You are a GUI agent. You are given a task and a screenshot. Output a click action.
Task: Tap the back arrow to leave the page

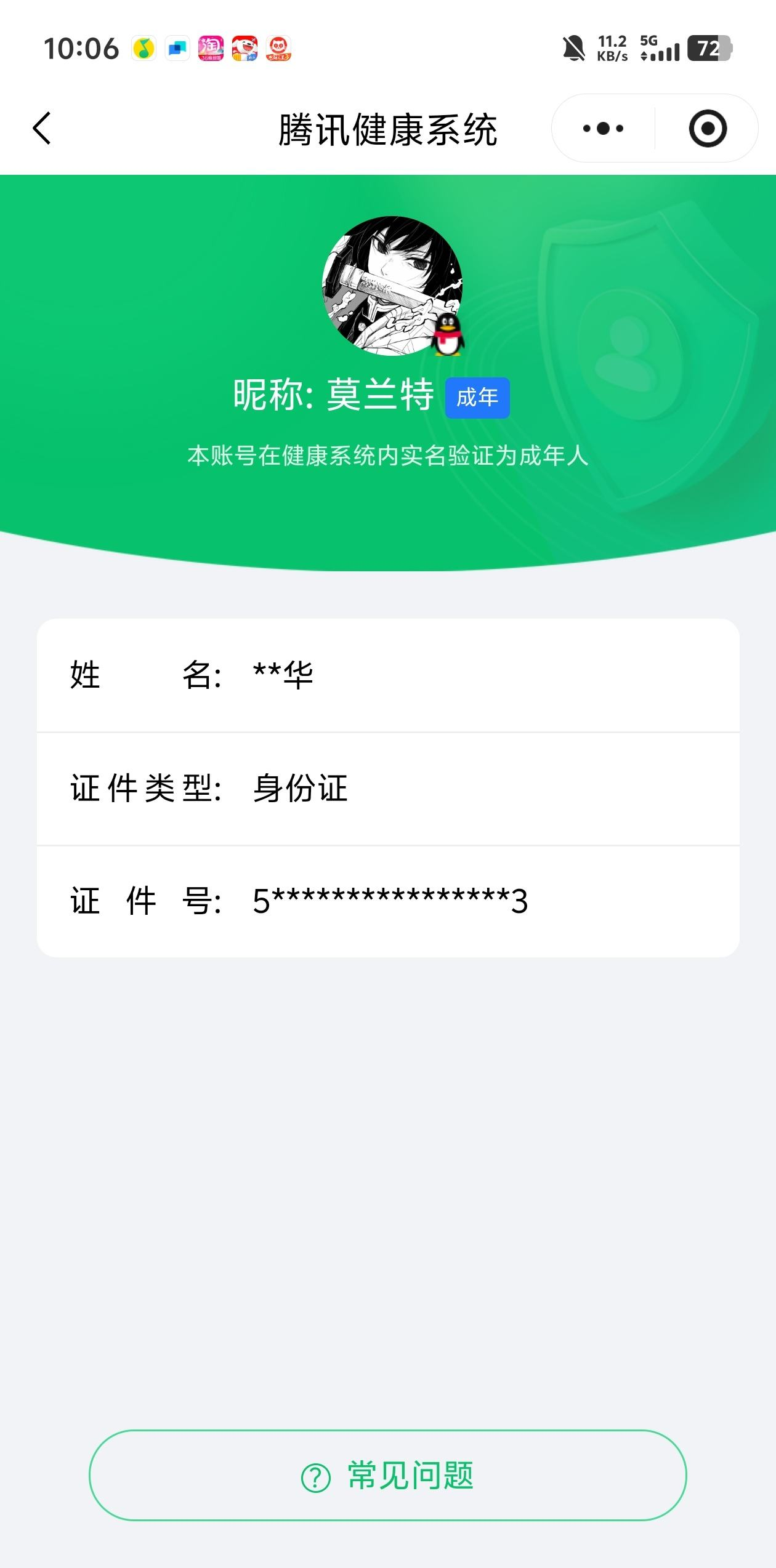coord(42,128)
